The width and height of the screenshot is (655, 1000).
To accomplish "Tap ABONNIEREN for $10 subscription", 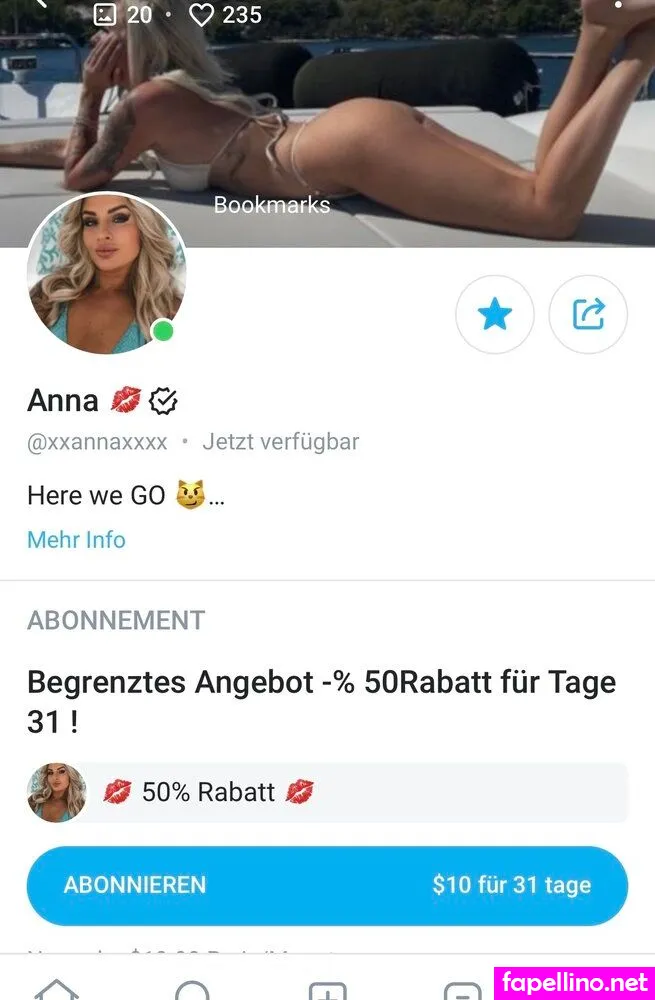I will pyautogui.click(x=327, y=885).
